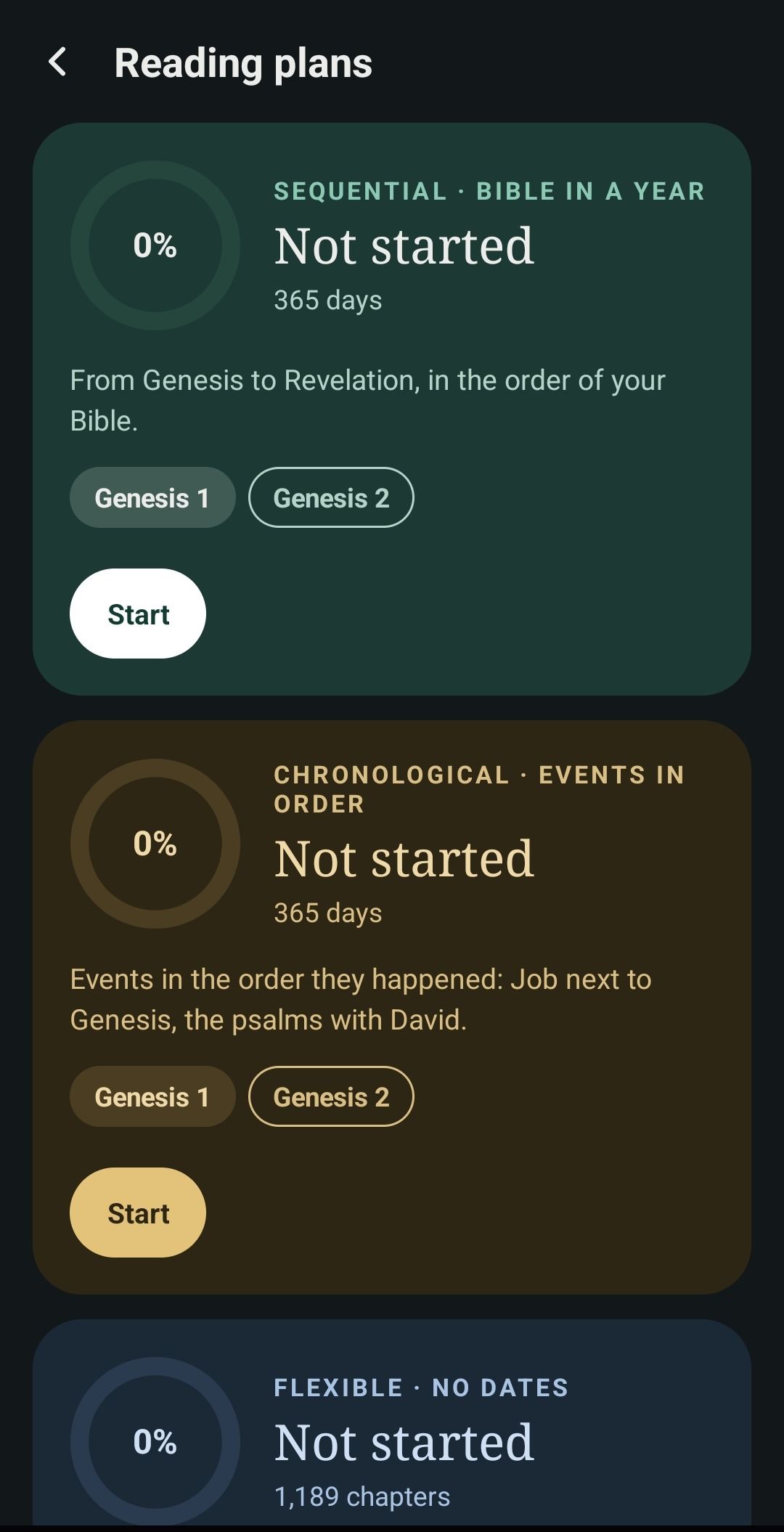Open Genesis 2 in the Sequential plan
The image size is (784, 1532).
[x=331, y=497]
